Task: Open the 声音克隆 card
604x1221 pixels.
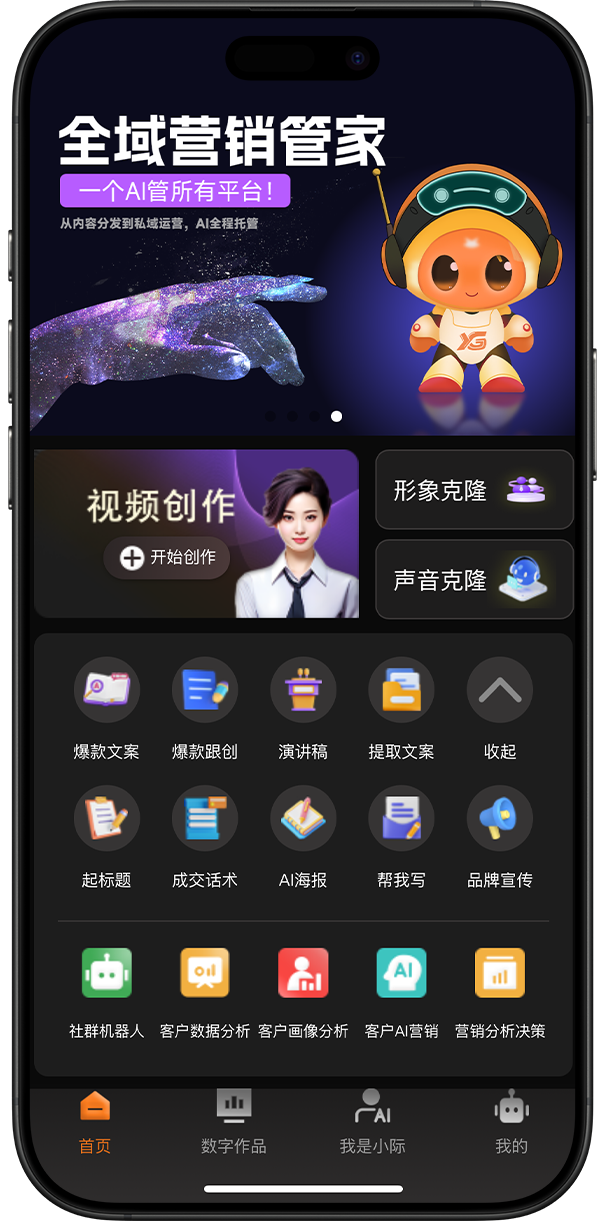Action: click(x=474, y=580)
